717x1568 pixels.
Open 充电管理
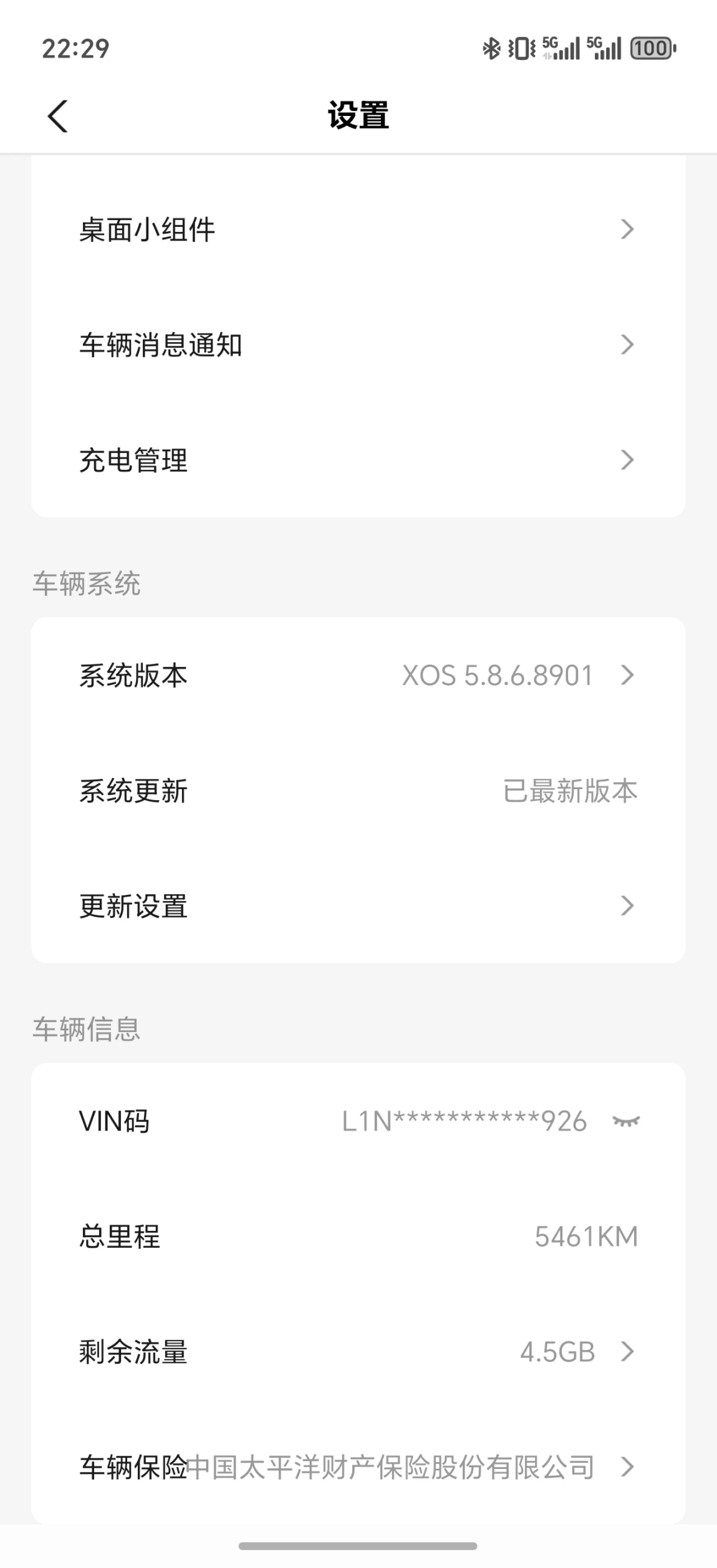(358, 461)
